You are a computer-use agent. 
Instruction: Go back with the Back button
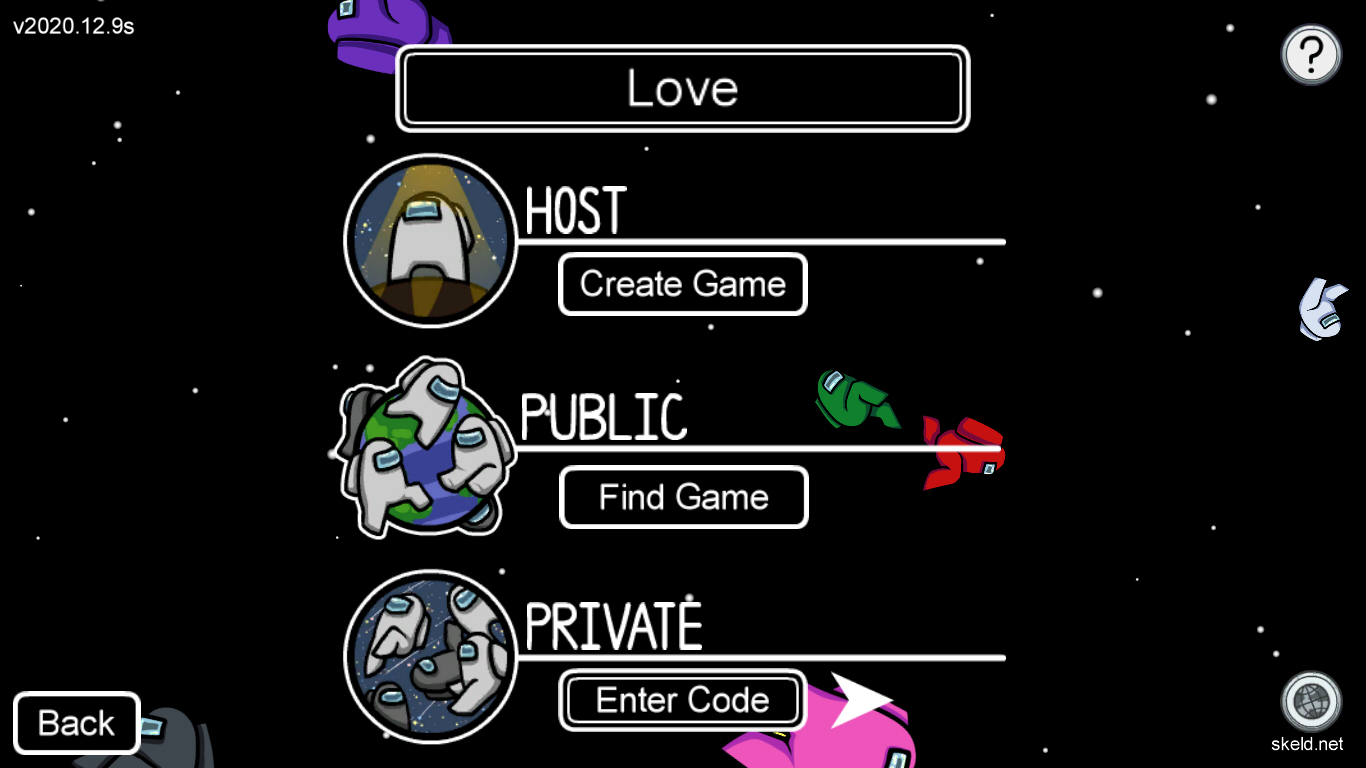(x=77, y=723)
